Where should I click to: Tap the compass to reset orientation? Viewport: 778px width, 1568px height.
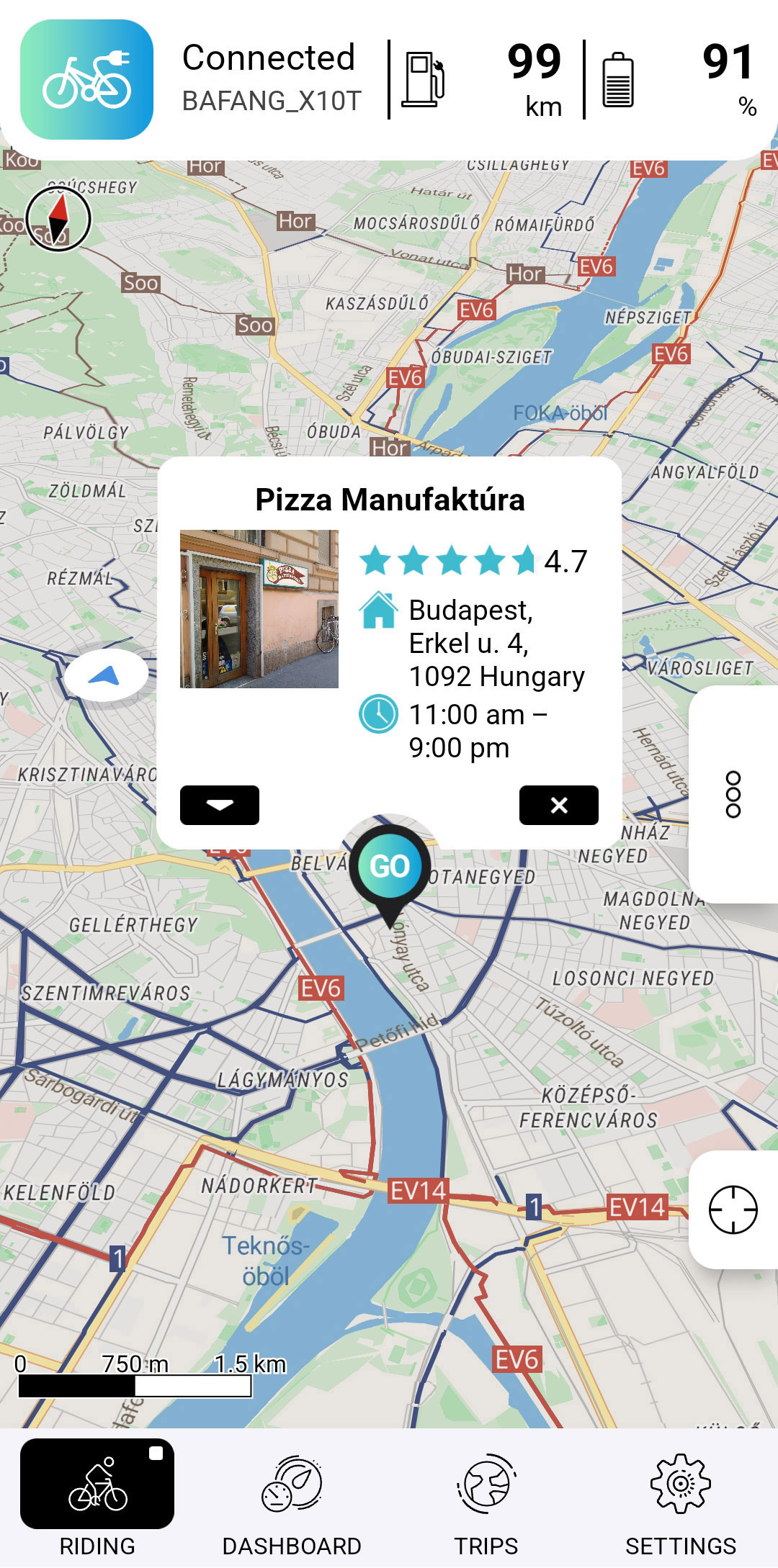(58, 219)
